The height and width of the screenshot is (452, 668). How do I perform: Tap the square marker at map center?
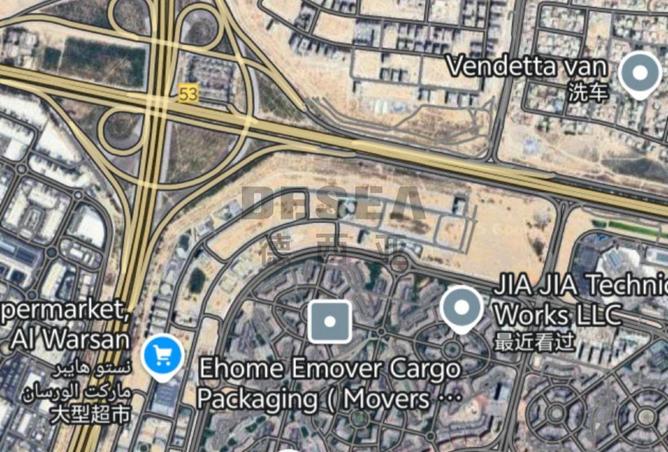click(x=329, y=322)
